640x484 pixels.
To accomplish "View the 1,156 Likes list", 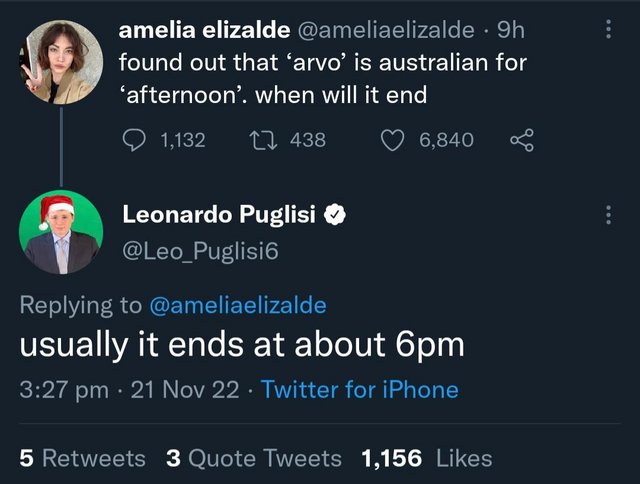I will [x=426, y=458].
